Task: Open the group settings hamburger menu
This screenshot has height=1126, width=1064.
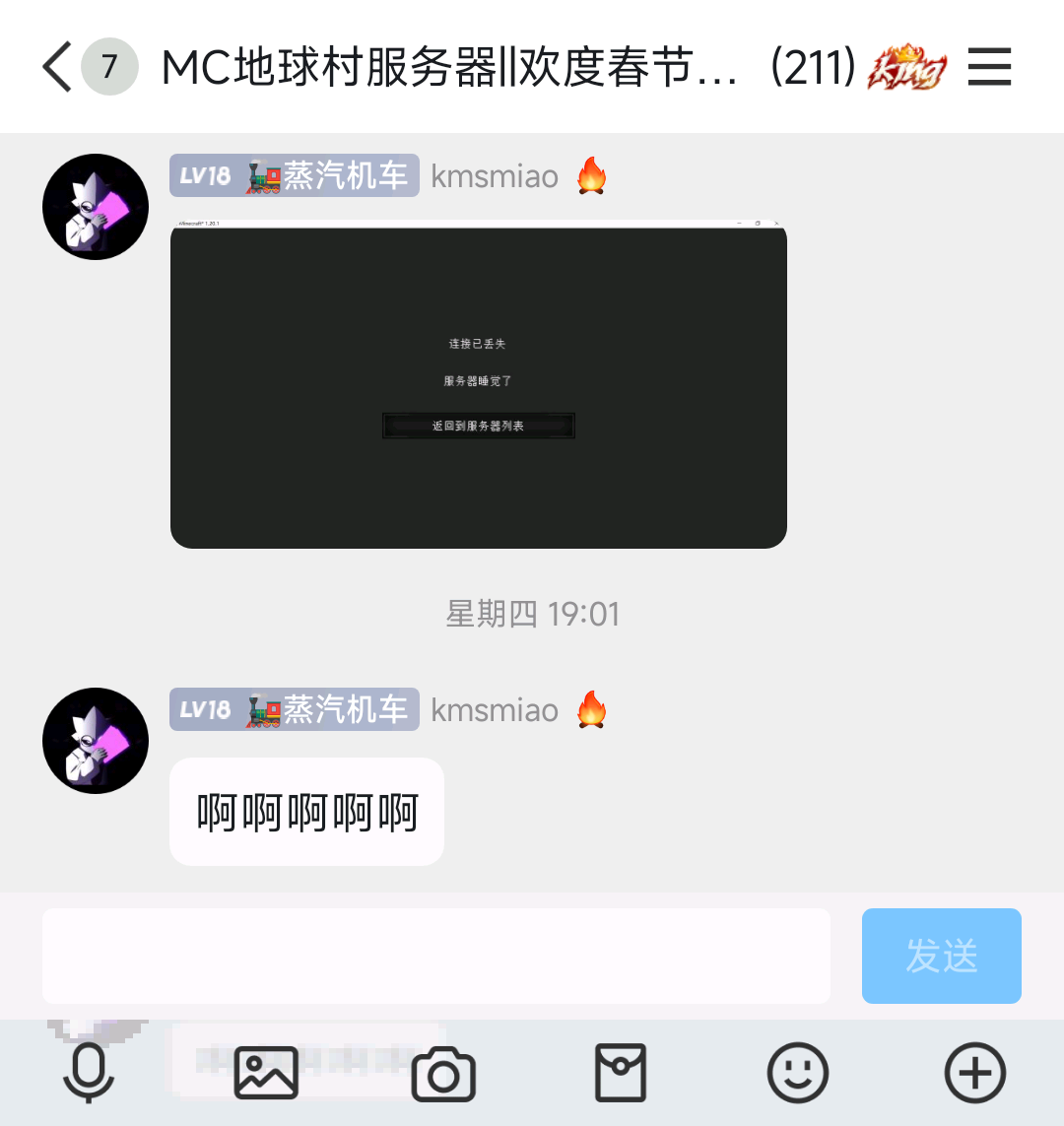Action: pyautogui.click(x=989, y=67)
